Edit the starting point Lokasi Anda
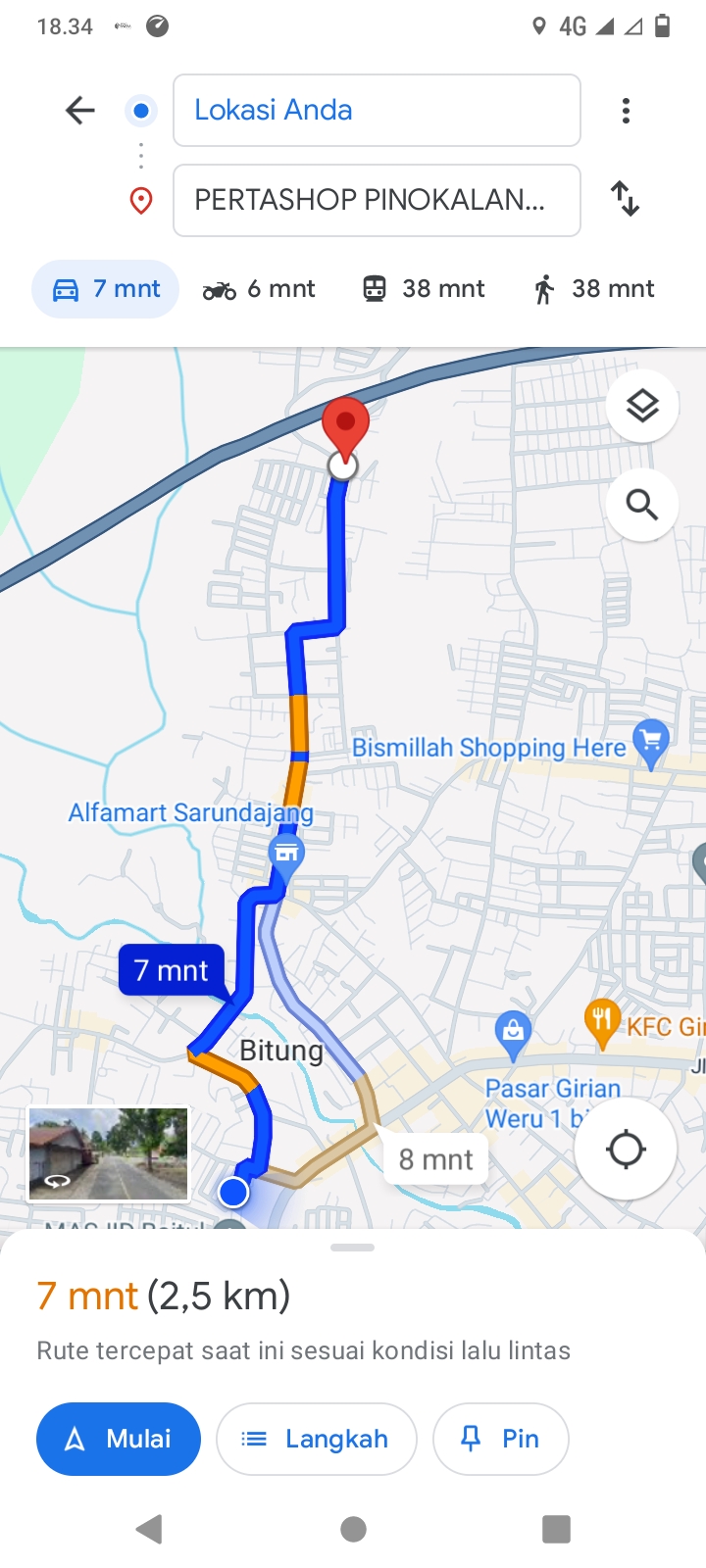Viewport: 706px width, 1568px height. pyautogui.click(x=377, y=110)
